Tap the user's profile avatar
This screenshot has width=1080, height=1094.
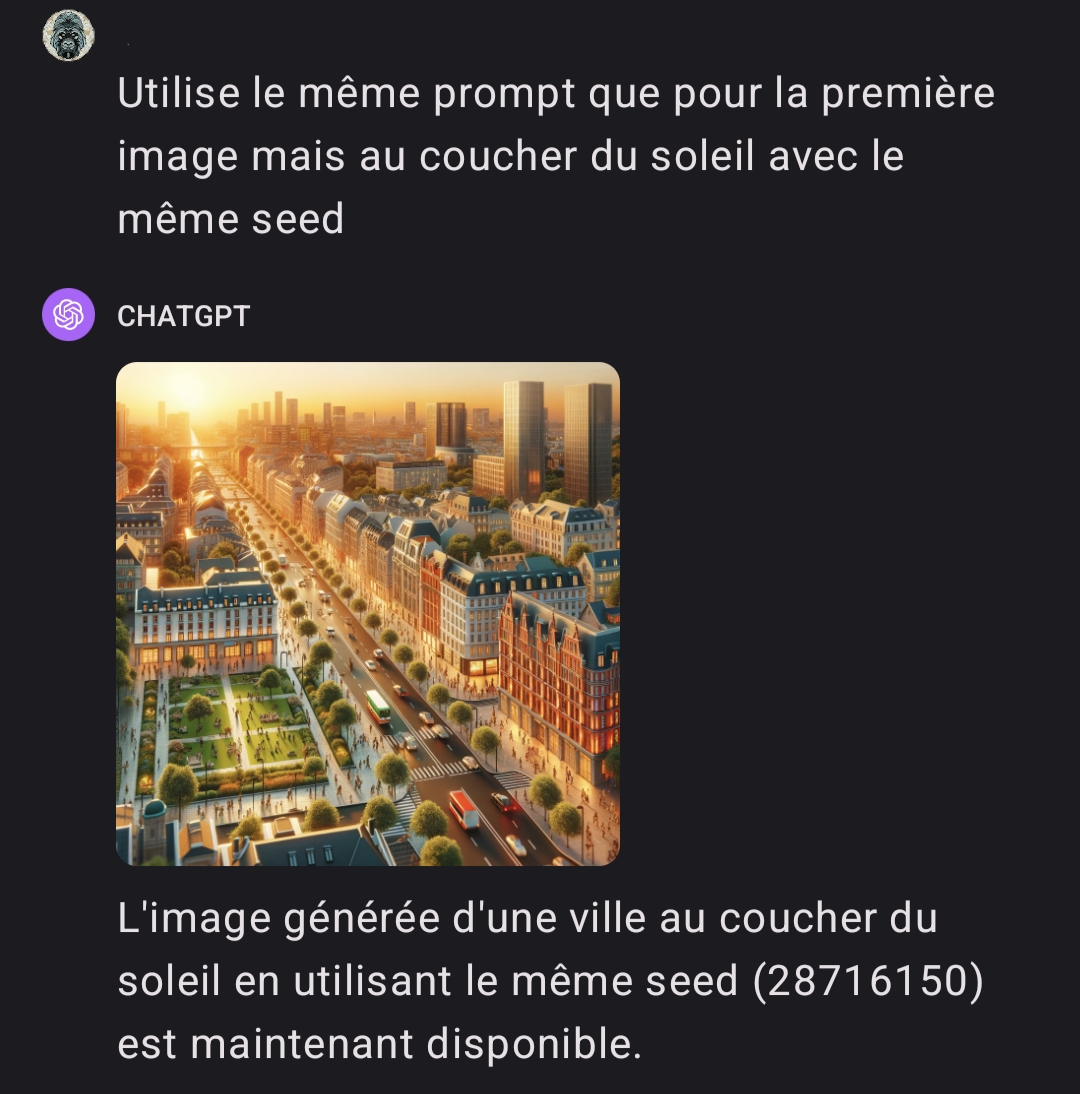(x=68, y=36)
